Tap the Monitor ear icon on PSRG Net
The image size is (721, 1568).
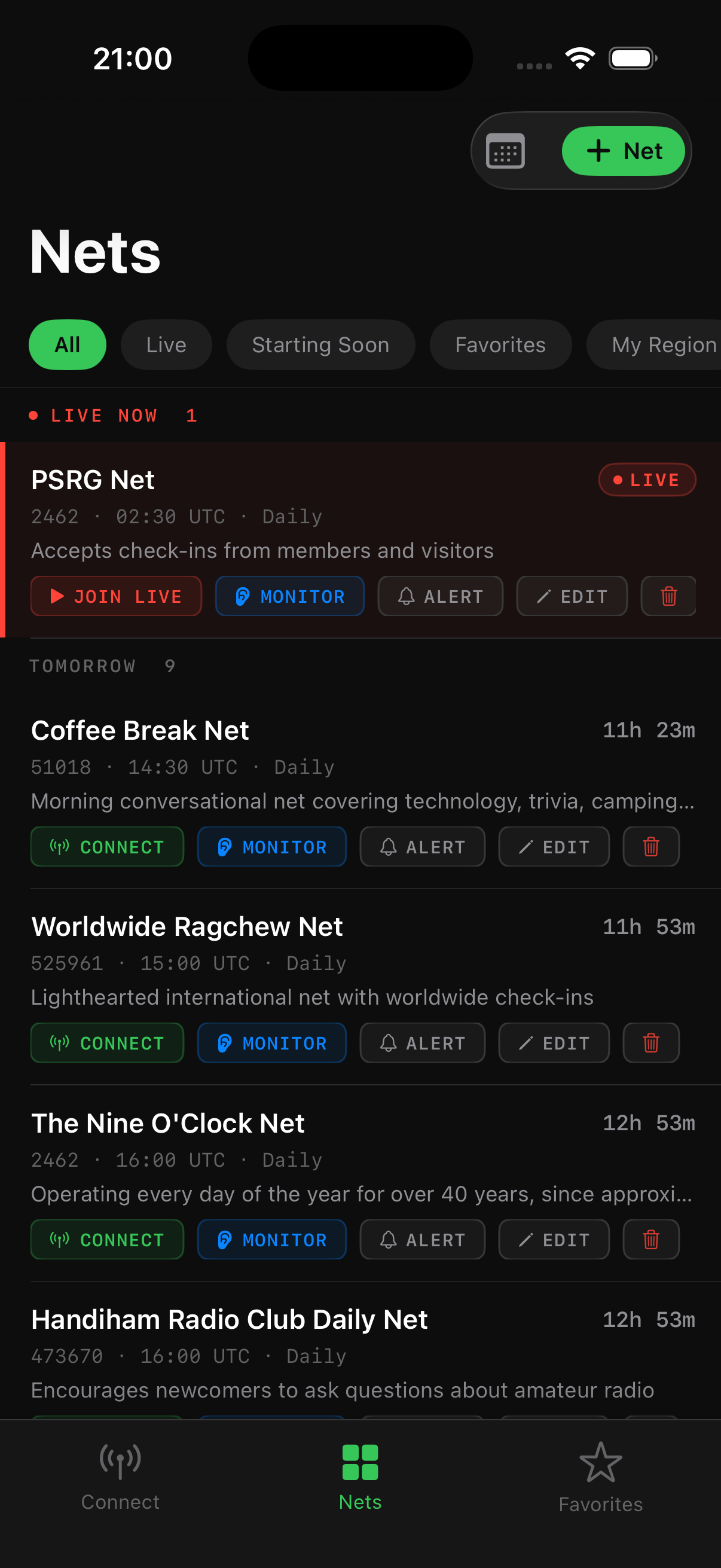pos(289,596)
